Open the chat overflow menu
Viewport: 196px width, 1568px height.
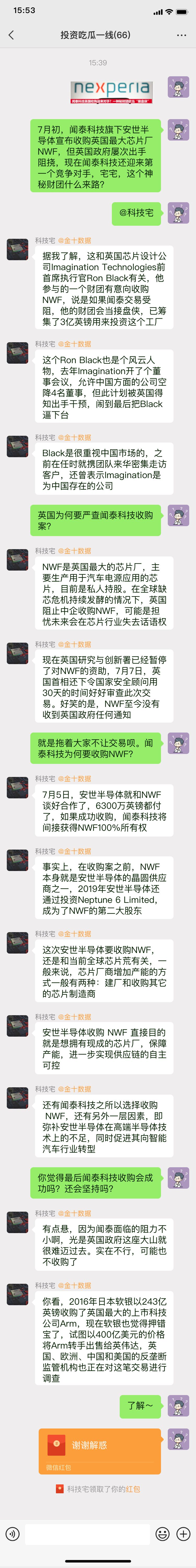(181, 35)
